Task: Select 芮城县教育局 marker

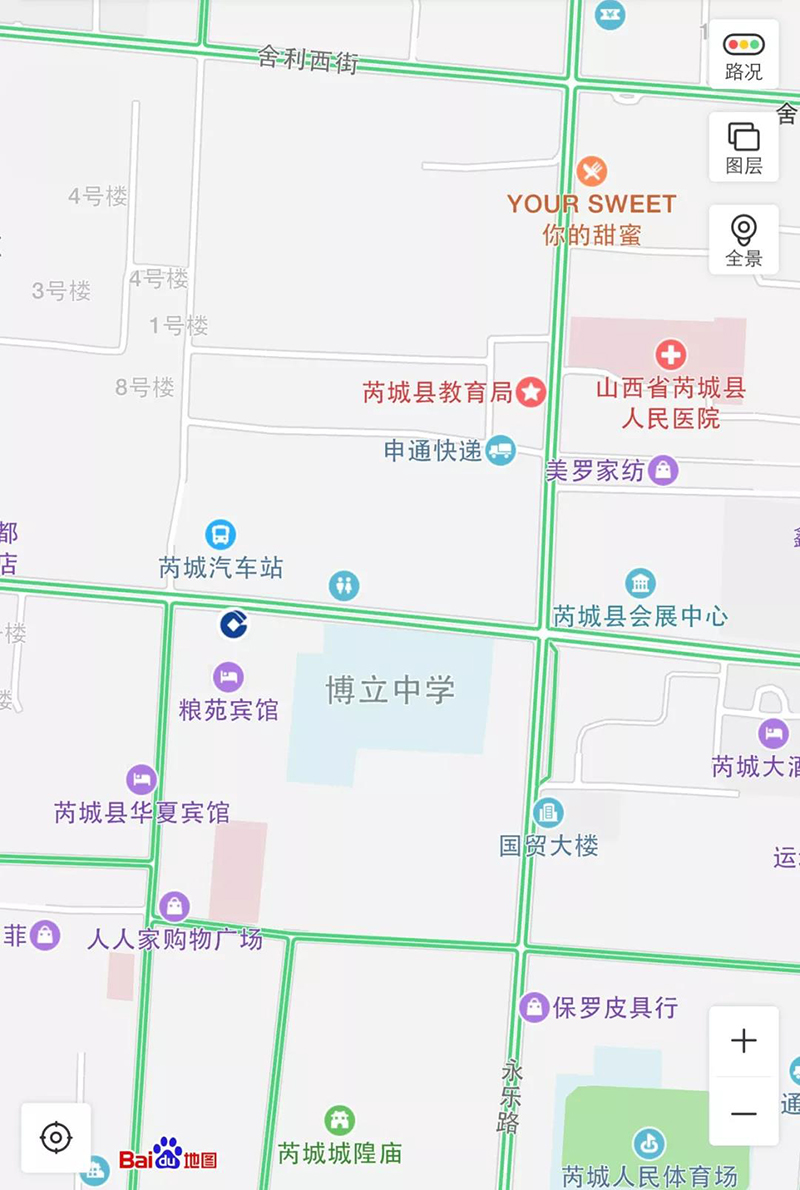Action: [x=530, y=391]
